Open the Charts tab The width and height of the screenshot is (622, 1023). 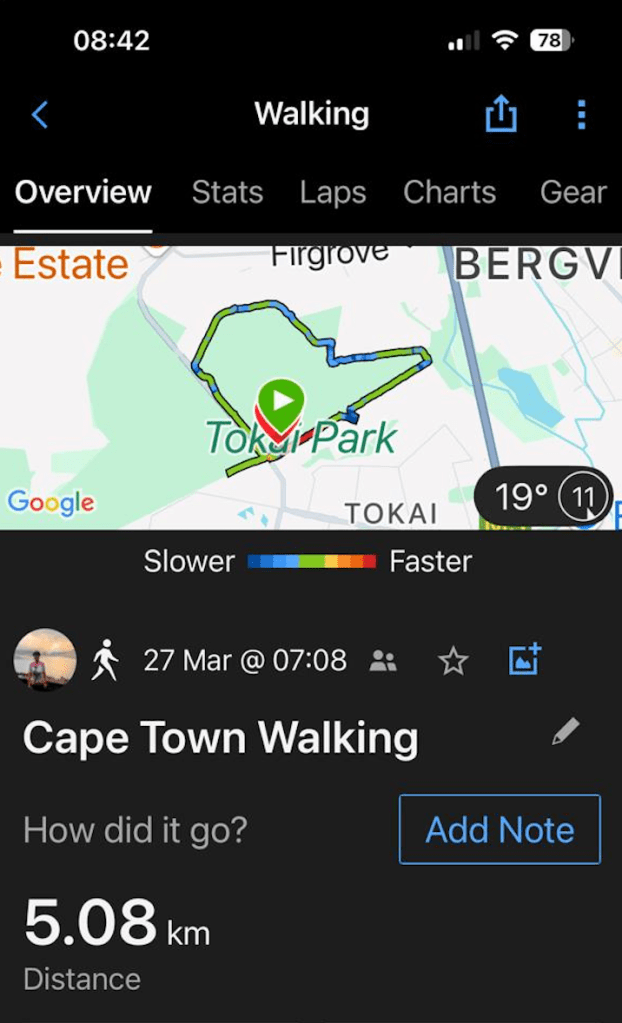click(449, 192)
